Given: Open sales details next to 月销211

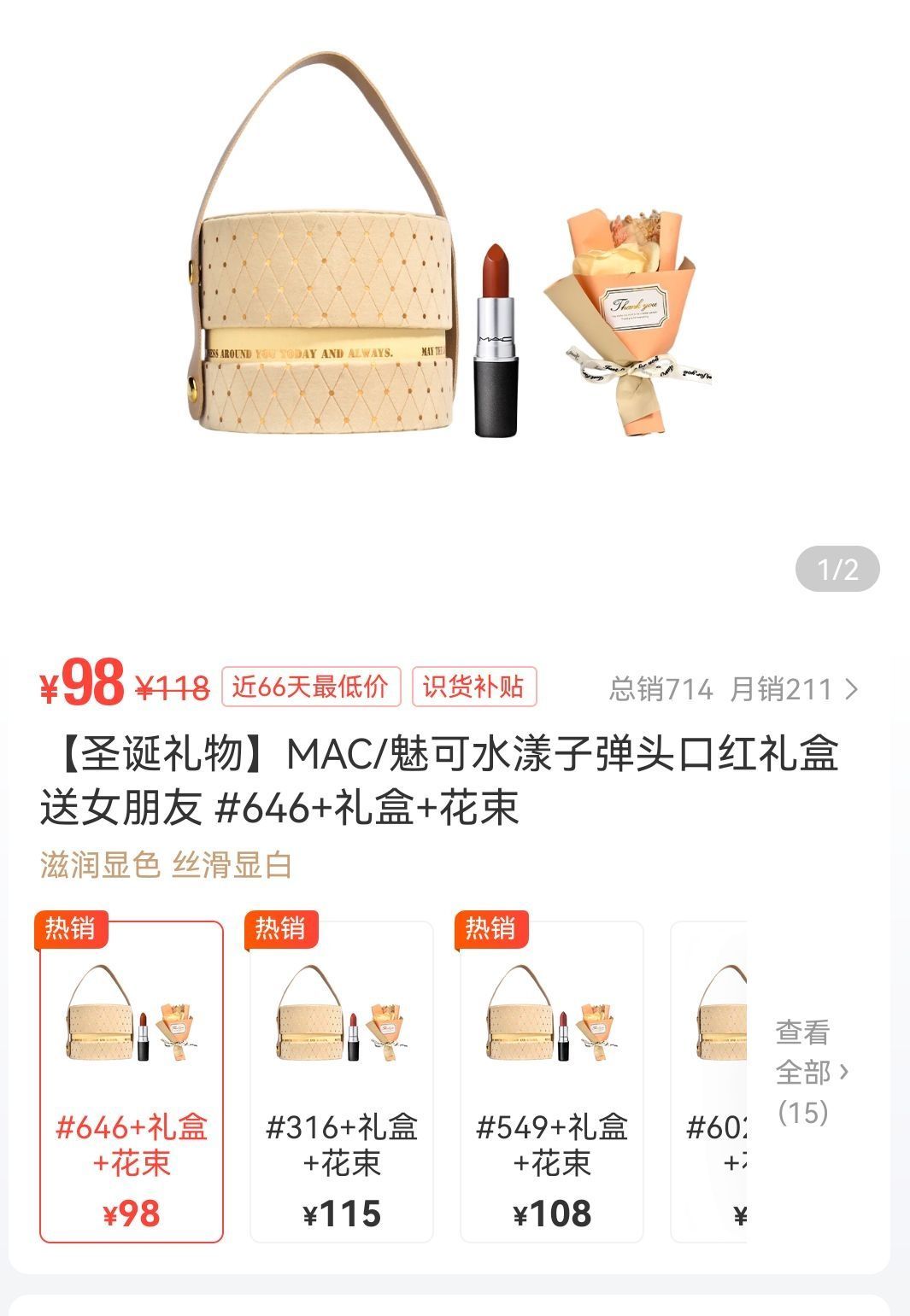Looking at the screenshot, I should point(850,689).
